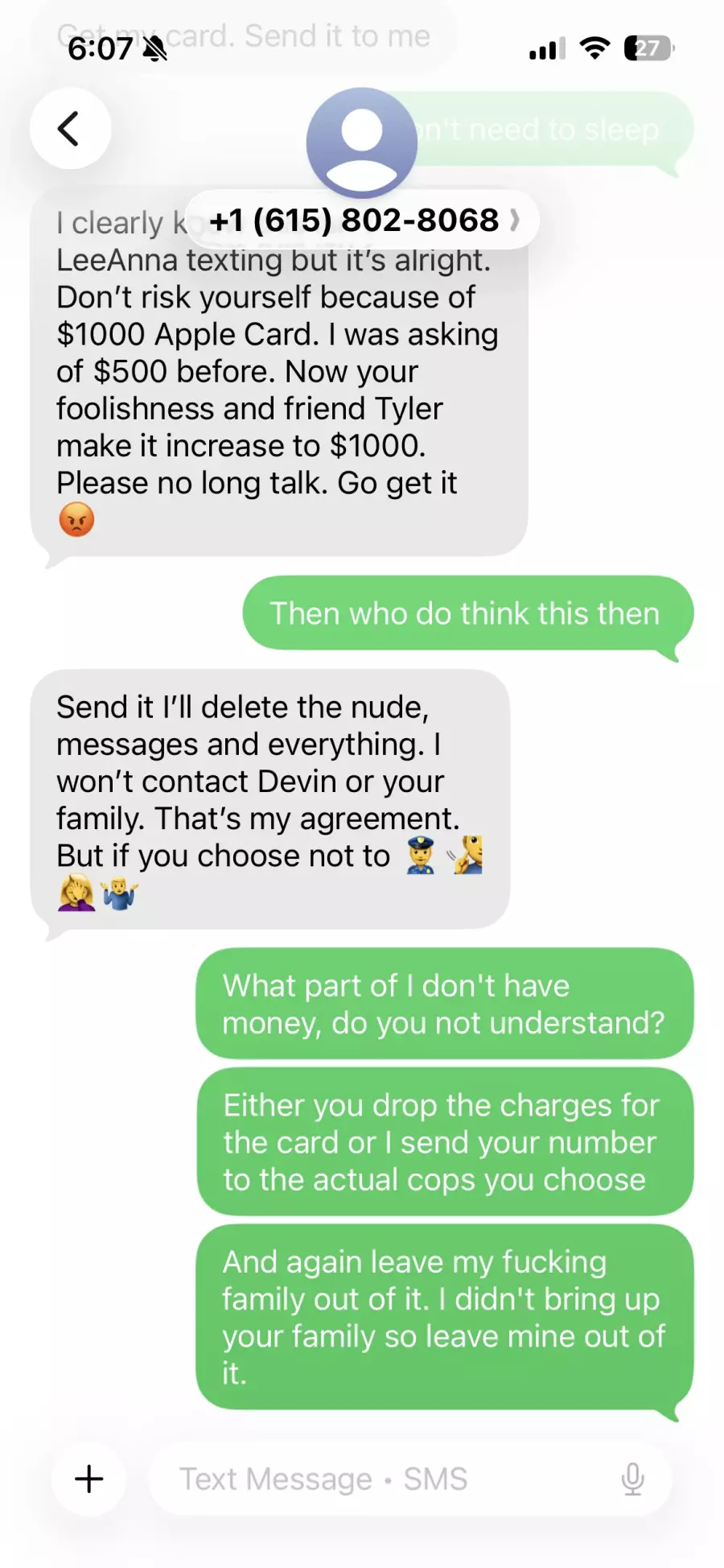The height and width of the screenshot is (1568, 724).
Task: Open contact details for +1 (615) 802-8068
Action: pyautogui.click(x=362, y=220)
